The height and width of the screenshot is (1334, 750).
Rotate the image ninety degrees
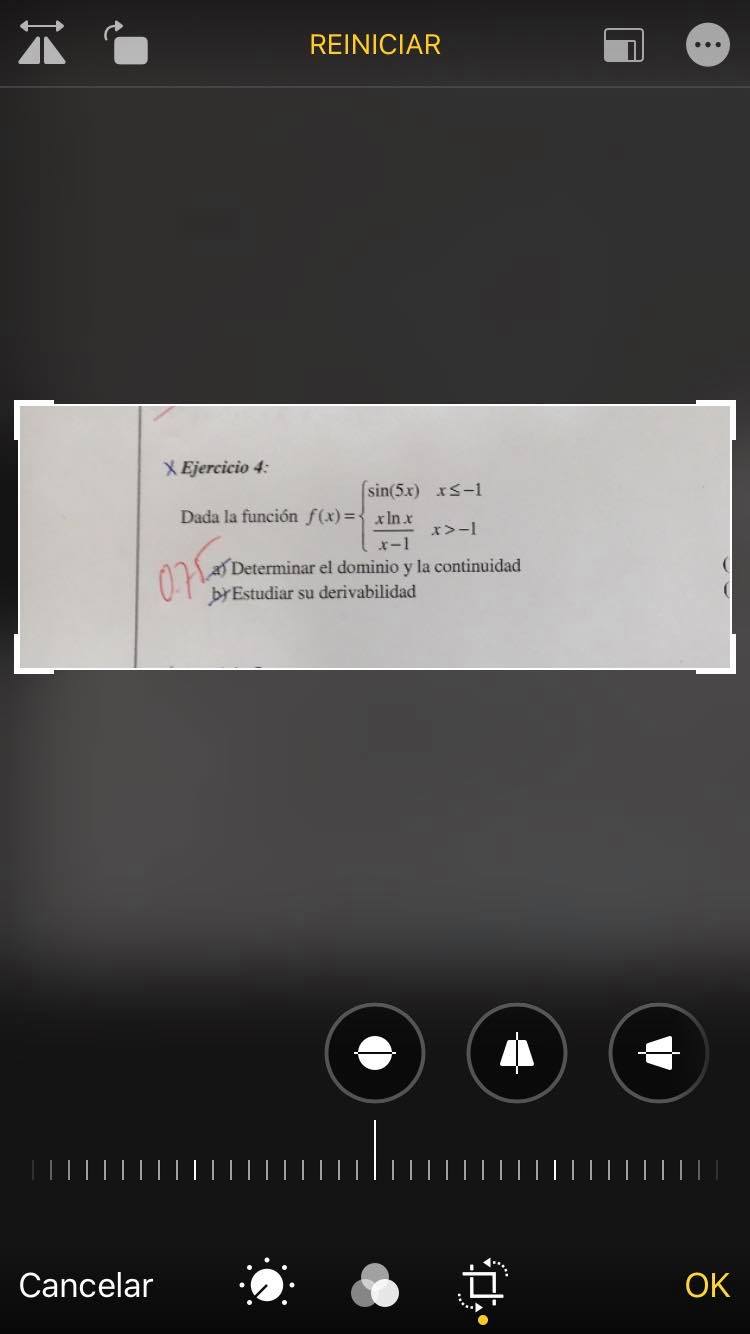(127, 44)
